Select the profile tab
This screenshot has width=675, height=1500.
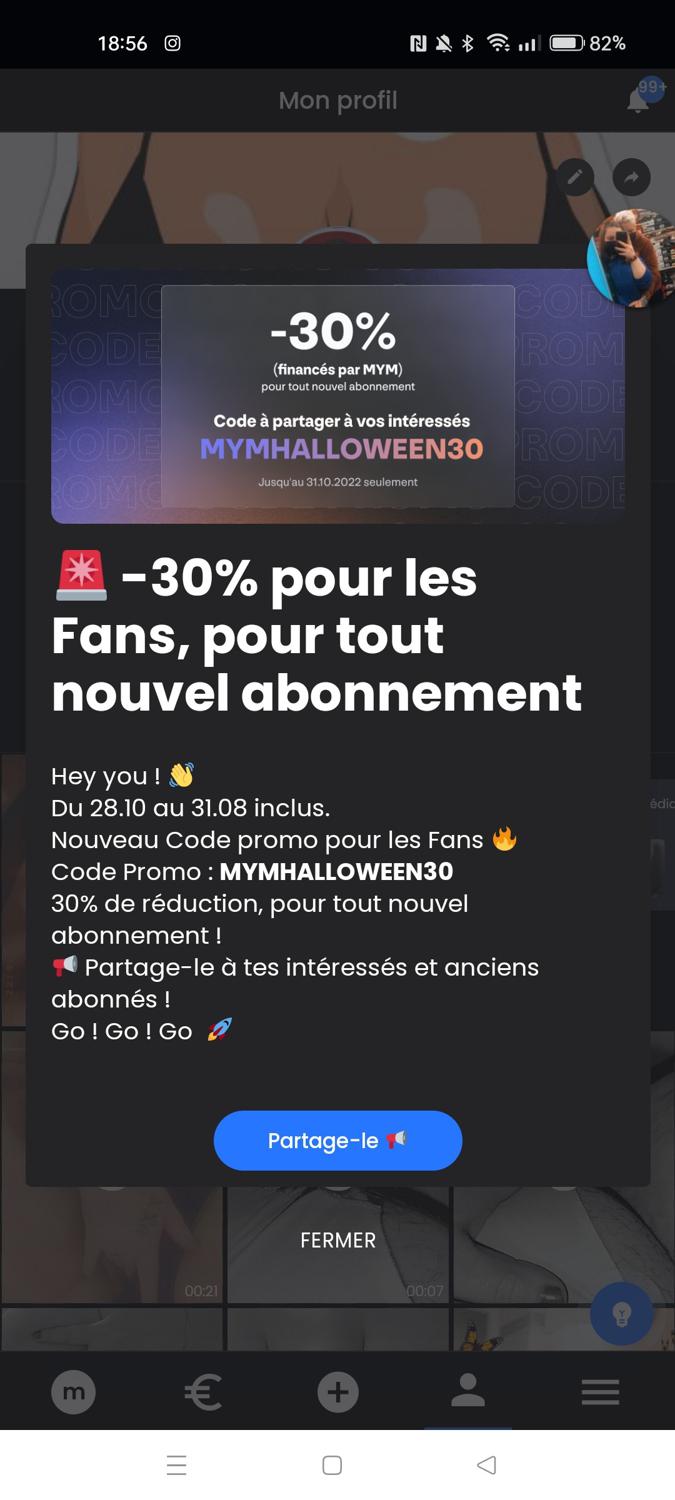point(468,1391)
